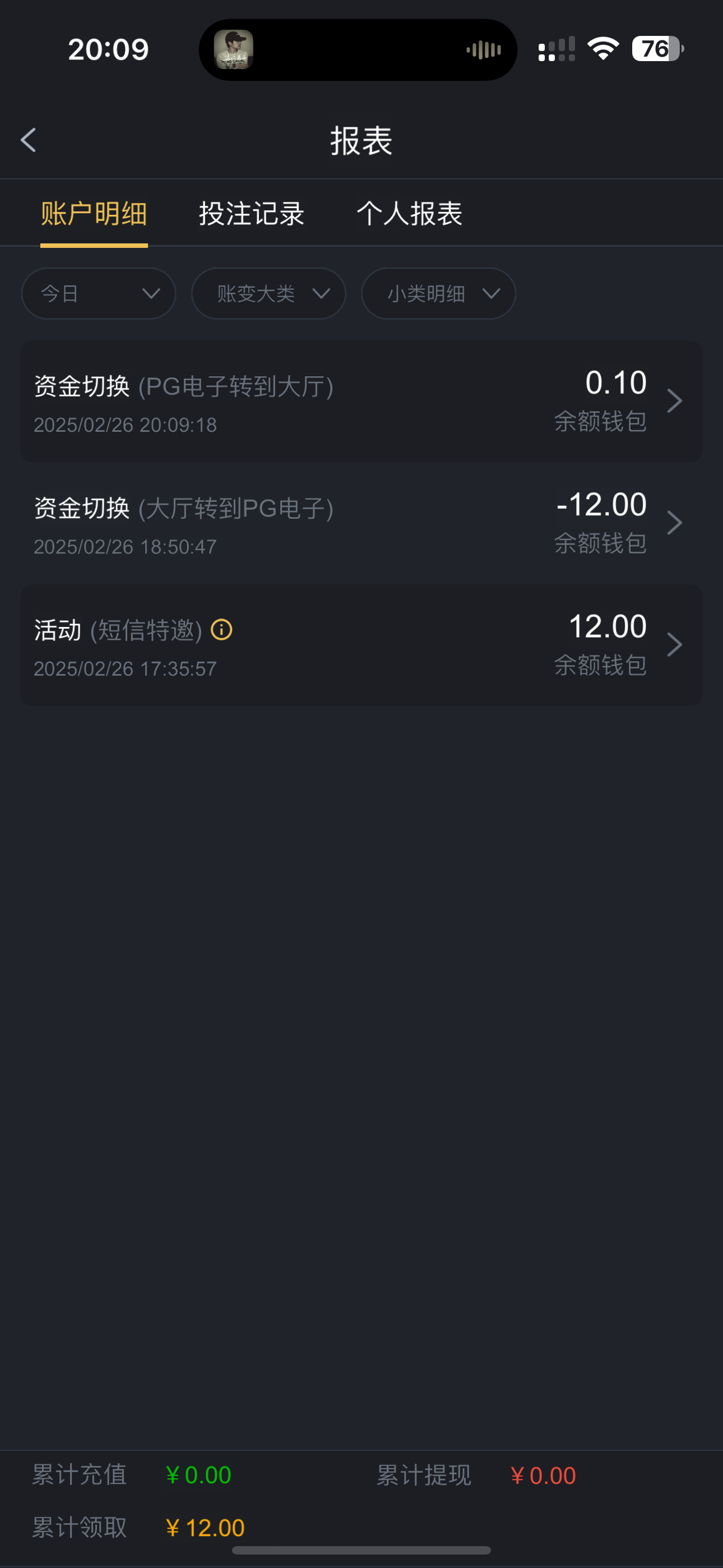
Task: Open the PG电子转到大厅 0.10 record
Action: point(361,401)
